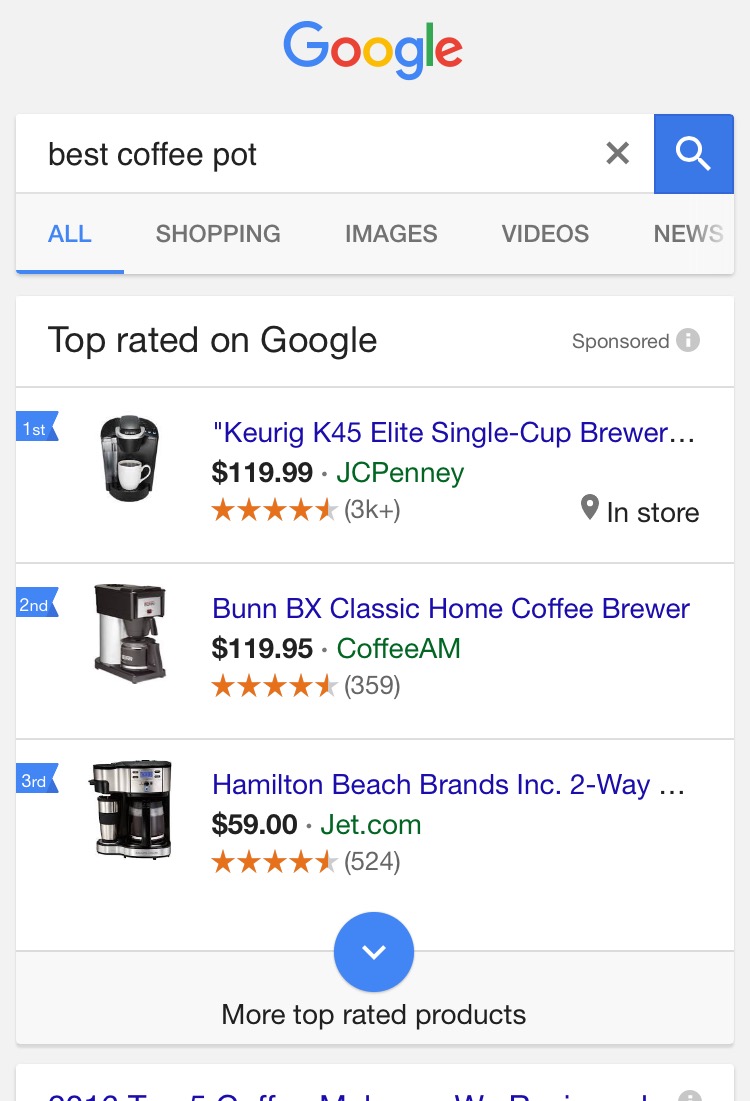Switch to the Images tab

pos(391,234)
